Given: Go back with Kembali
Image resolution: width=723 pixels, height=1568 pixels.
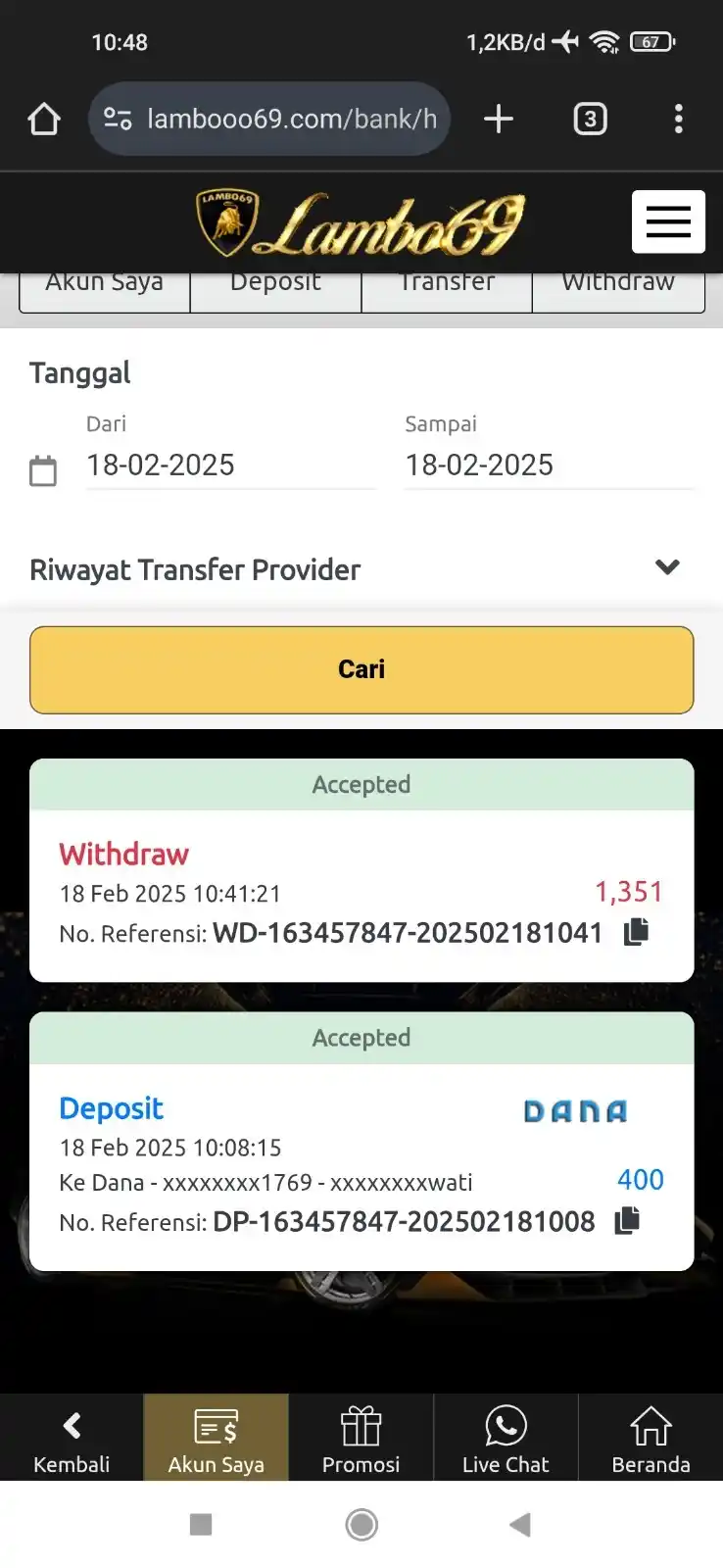Looking at the screenshot, I should pos(72,1439).
